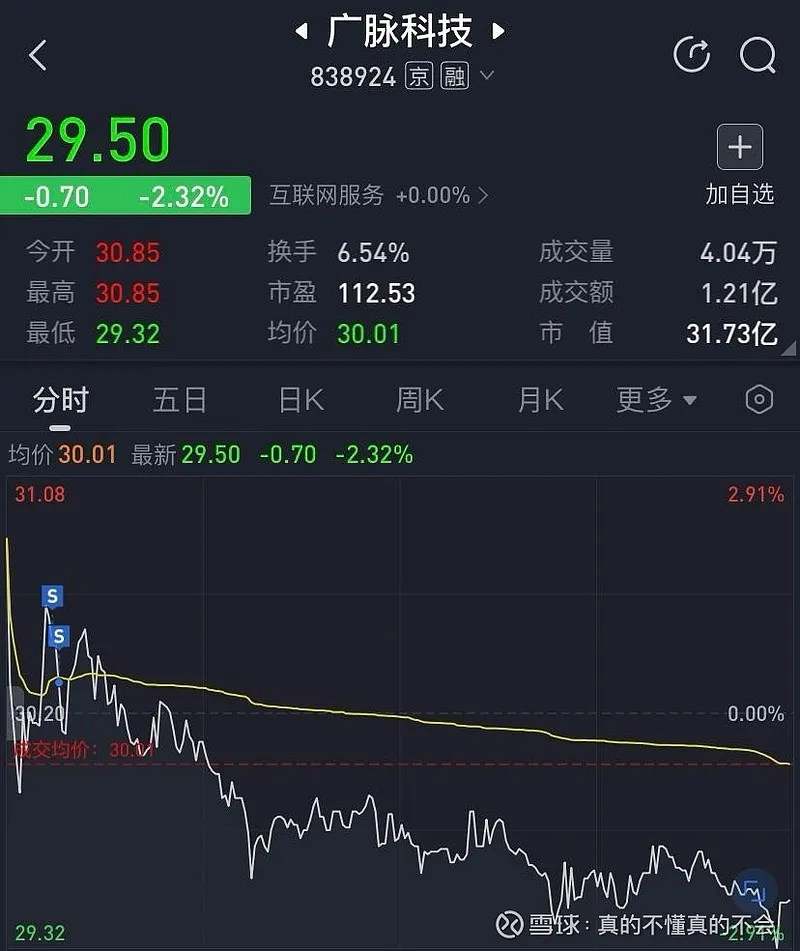Viewport: 800px width, 951px height.
Task: Expand the stock code tags dropdown
Action: 487,75
